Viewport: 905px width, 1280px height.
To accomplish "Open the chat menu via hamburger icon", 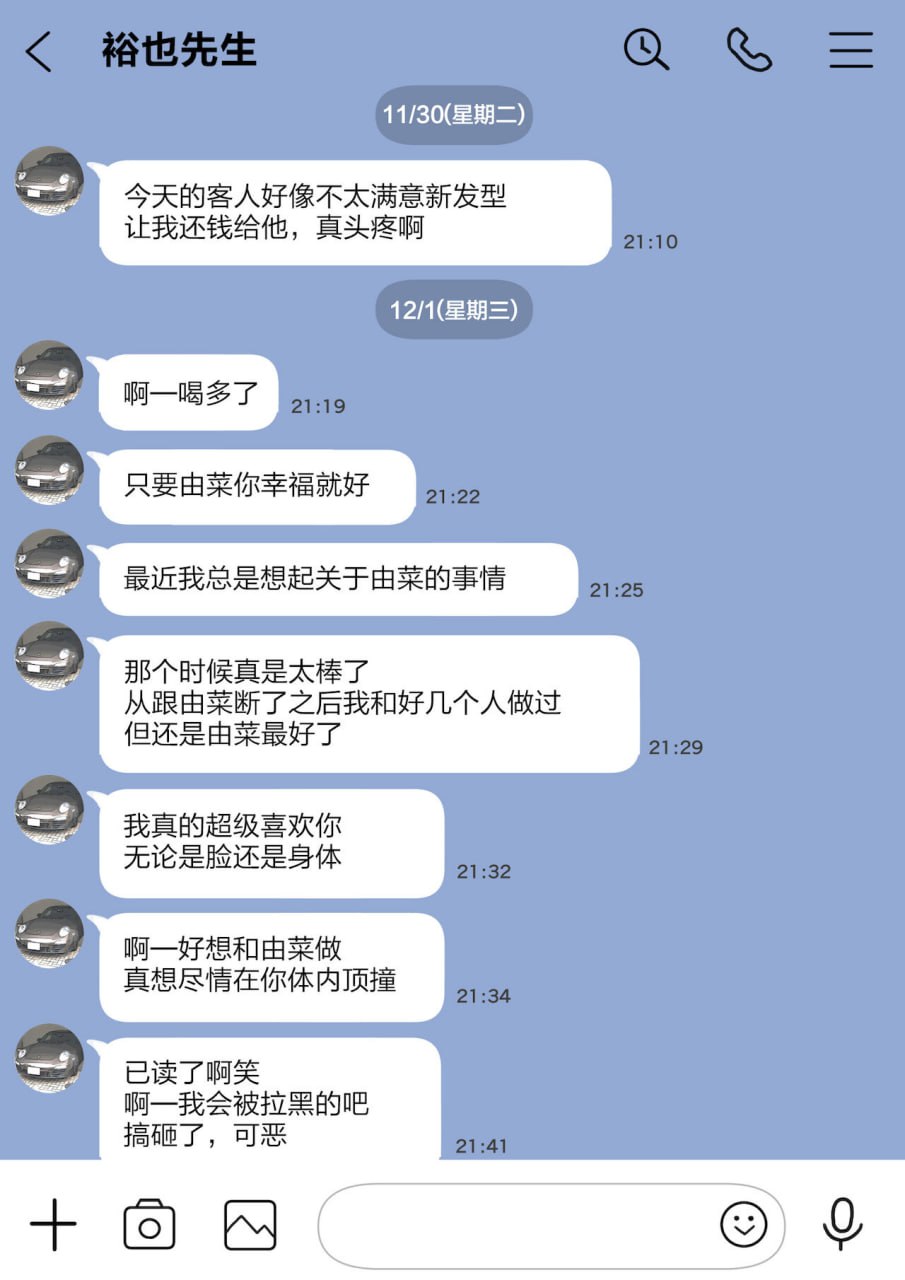I will coord(851,50).
